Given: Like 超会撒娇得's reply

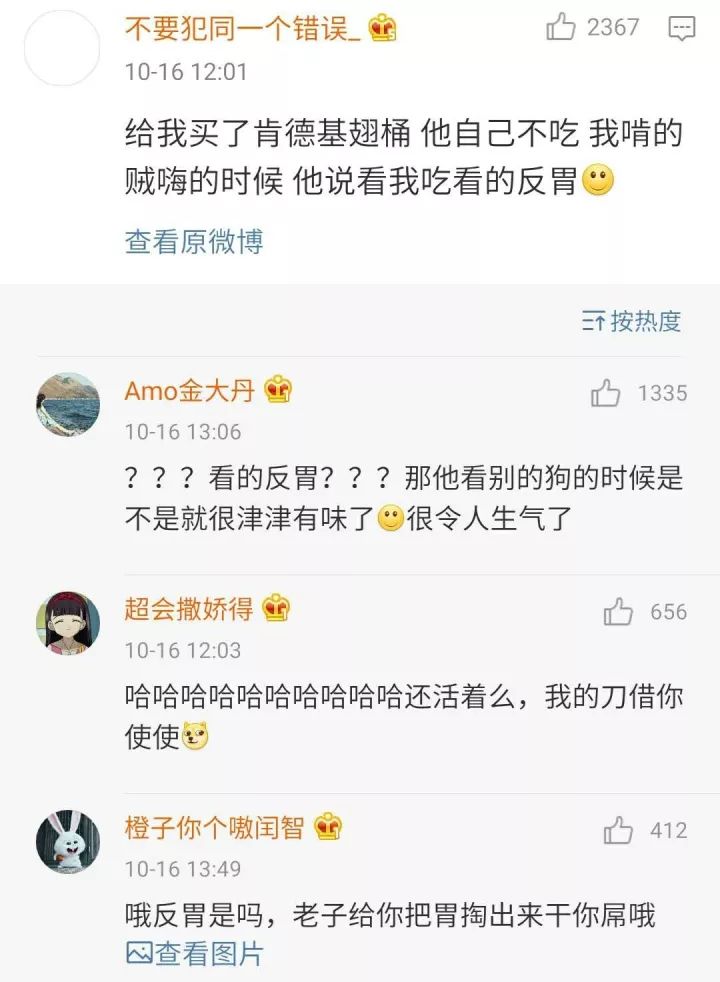Looking at the screenshot, I should (619, 611).
